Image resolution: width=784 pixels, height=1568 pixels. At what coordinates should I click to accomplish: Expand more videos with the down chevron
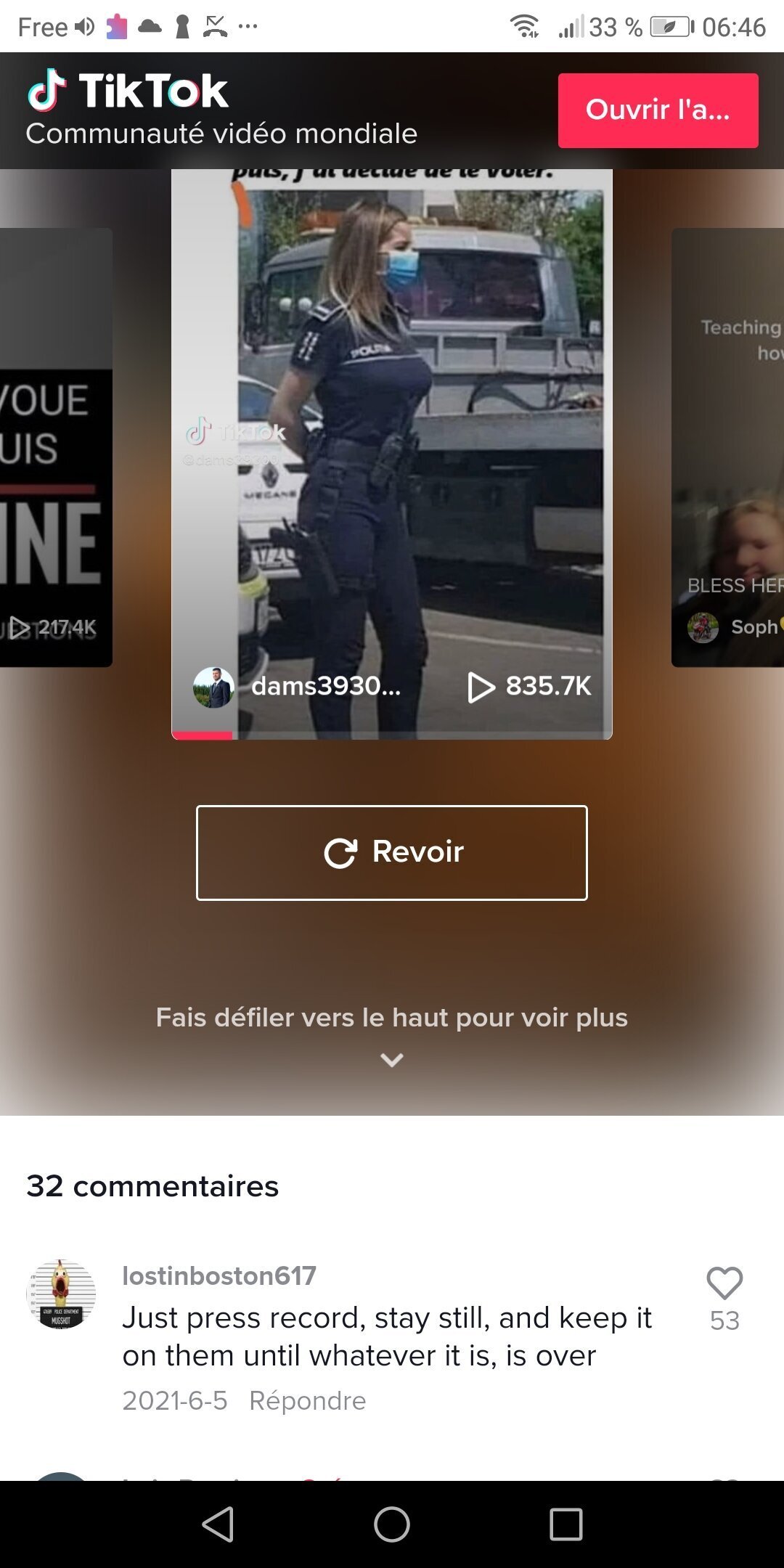coord(392,1060)
